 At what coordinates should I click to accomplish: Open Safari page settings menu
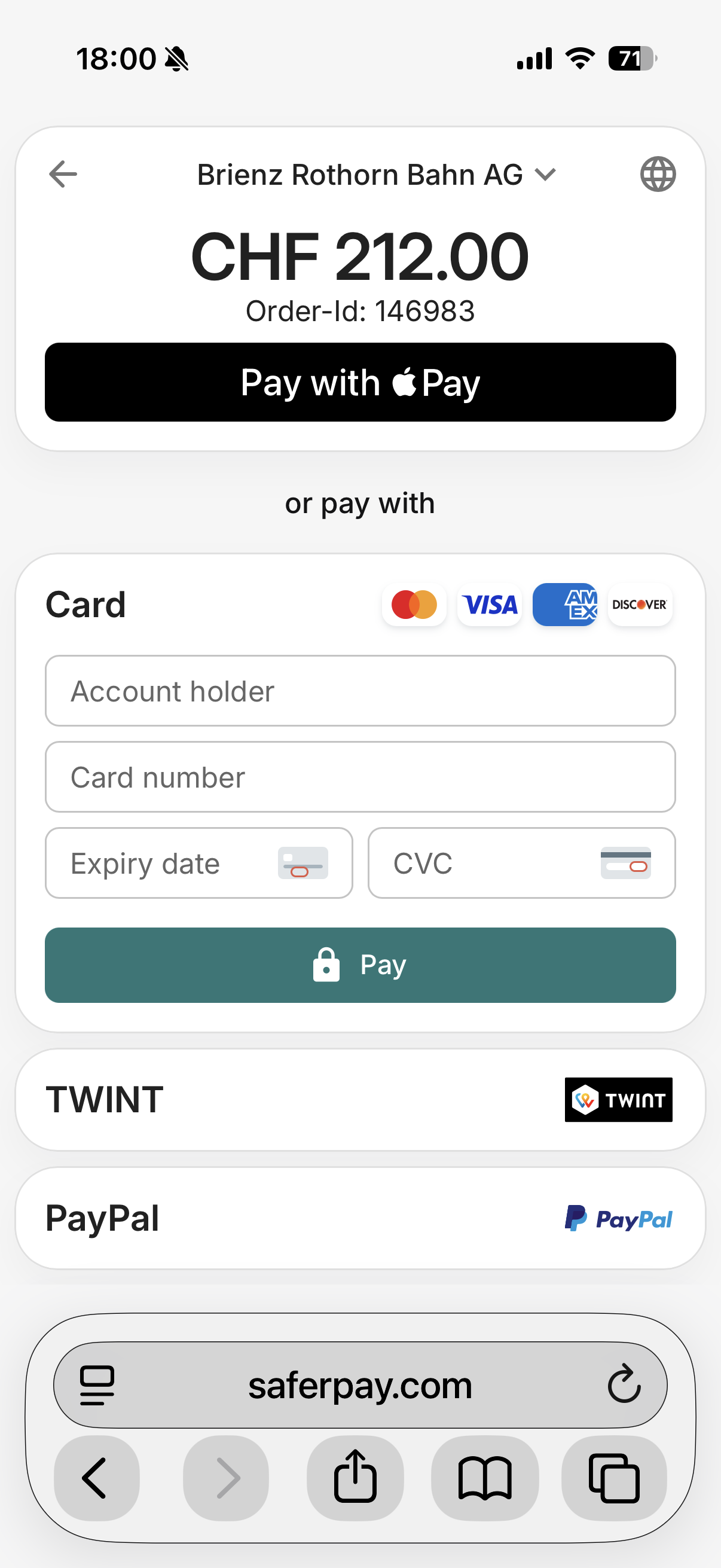97,1385
